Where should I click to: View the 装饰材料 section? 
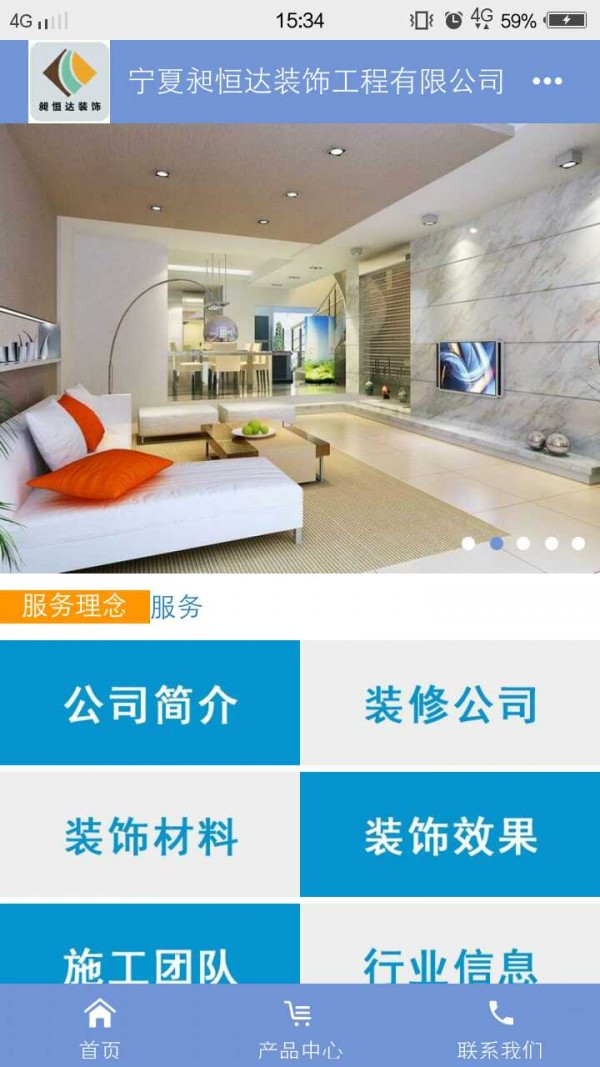coord(150,836)
